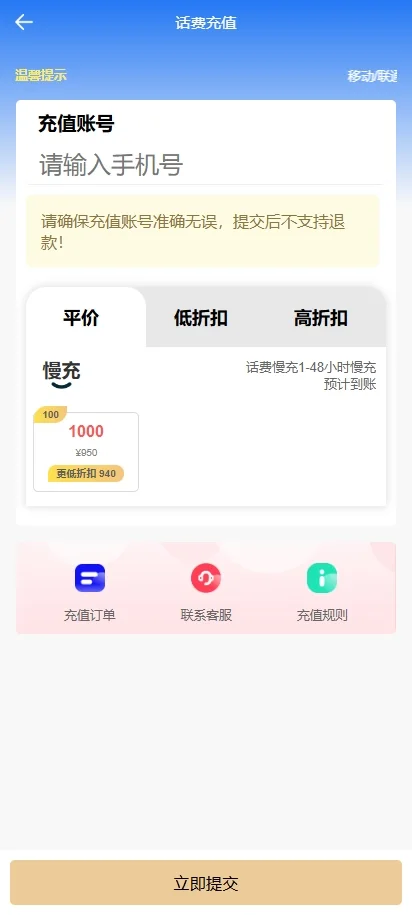Image resolution: width=412 pixels, height=915 pixels.
Task: Open the 温馨提示 notice
Action: (x=41, y=75)
